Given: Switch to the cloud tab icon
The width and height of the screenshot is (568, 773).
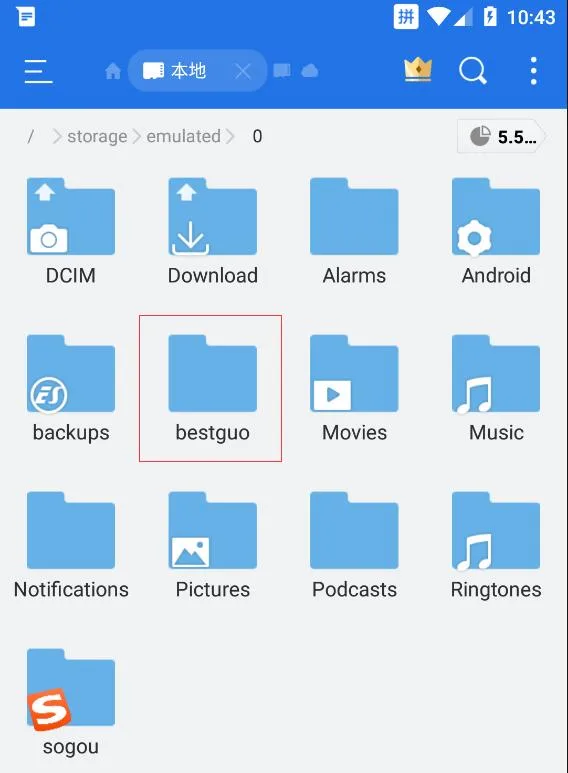Looking at the screenshot, I should [310, 71].
